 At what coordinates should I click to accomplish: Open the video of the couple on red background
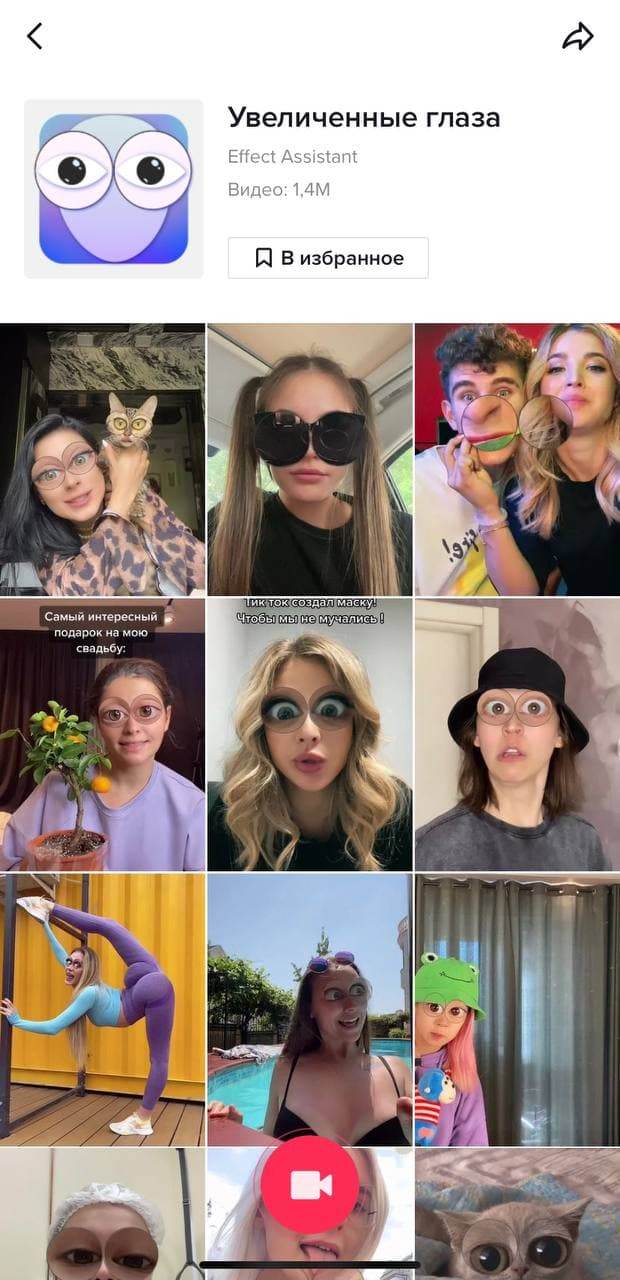coord(517,460)
